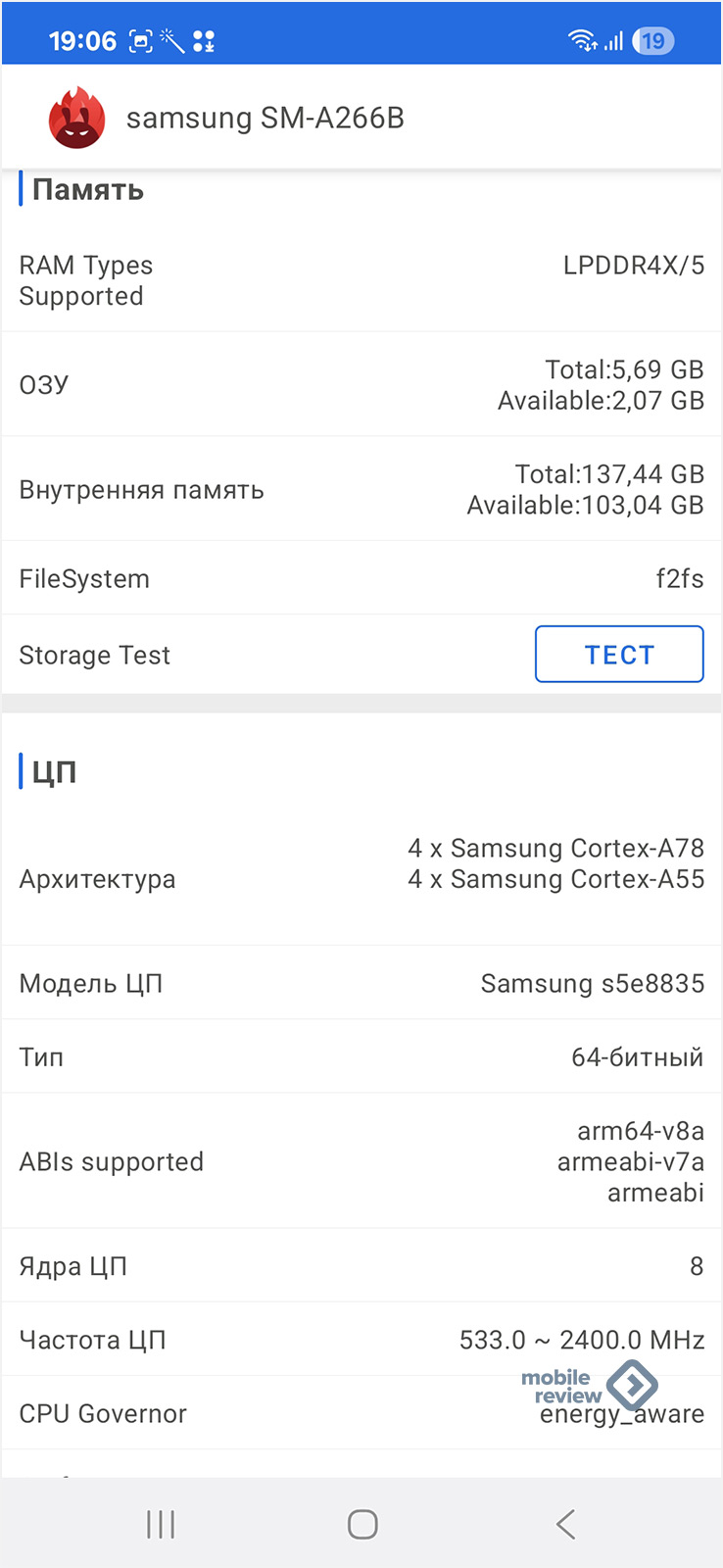This screenshot has width=723, height=1568.
Task: Go back using the system back button
Action: click(565, 1524)
